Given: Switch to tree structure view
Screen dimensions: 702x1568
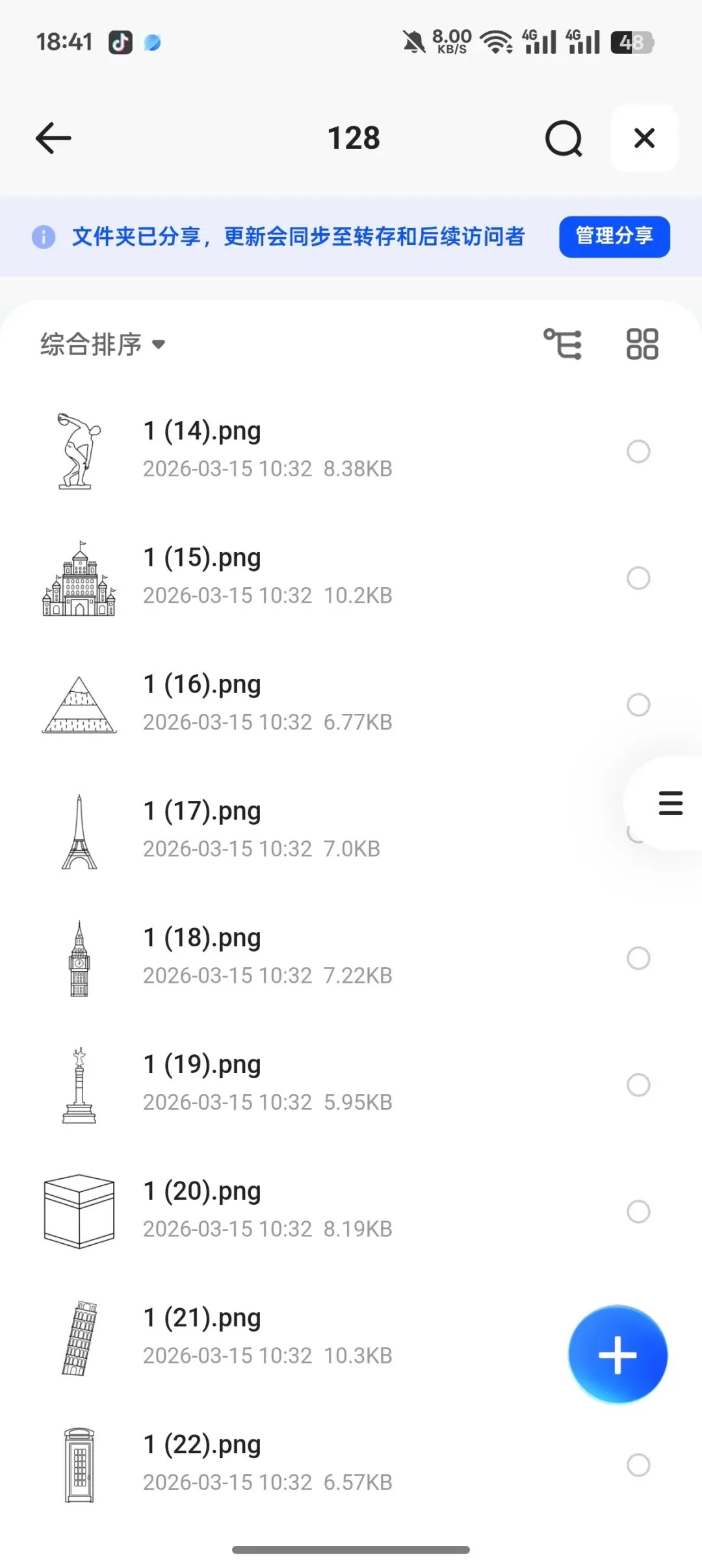Looking at the screenshot, I should 563,344.
